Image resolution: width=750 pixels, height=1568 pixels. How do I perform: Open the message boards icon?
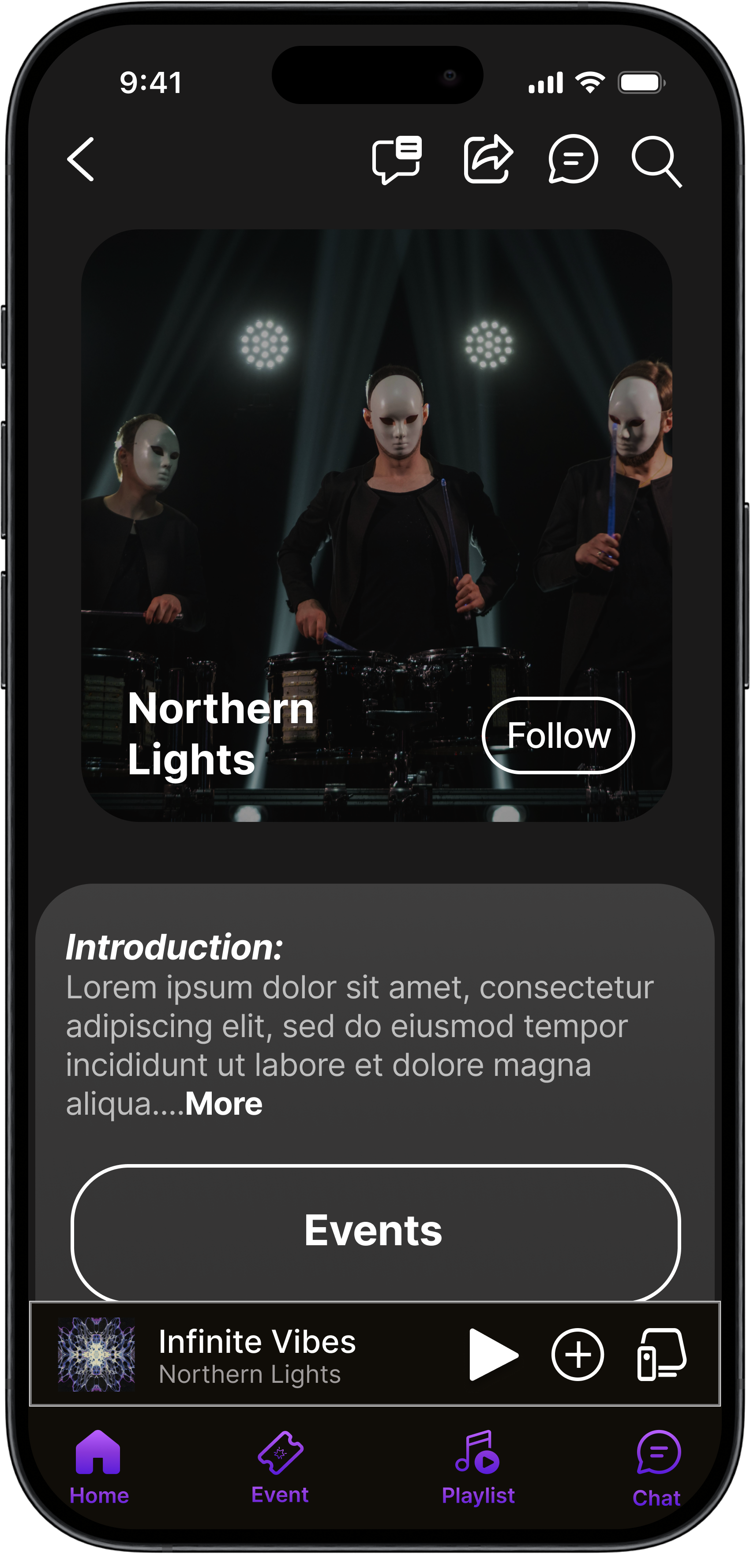[x=397, y=160]
